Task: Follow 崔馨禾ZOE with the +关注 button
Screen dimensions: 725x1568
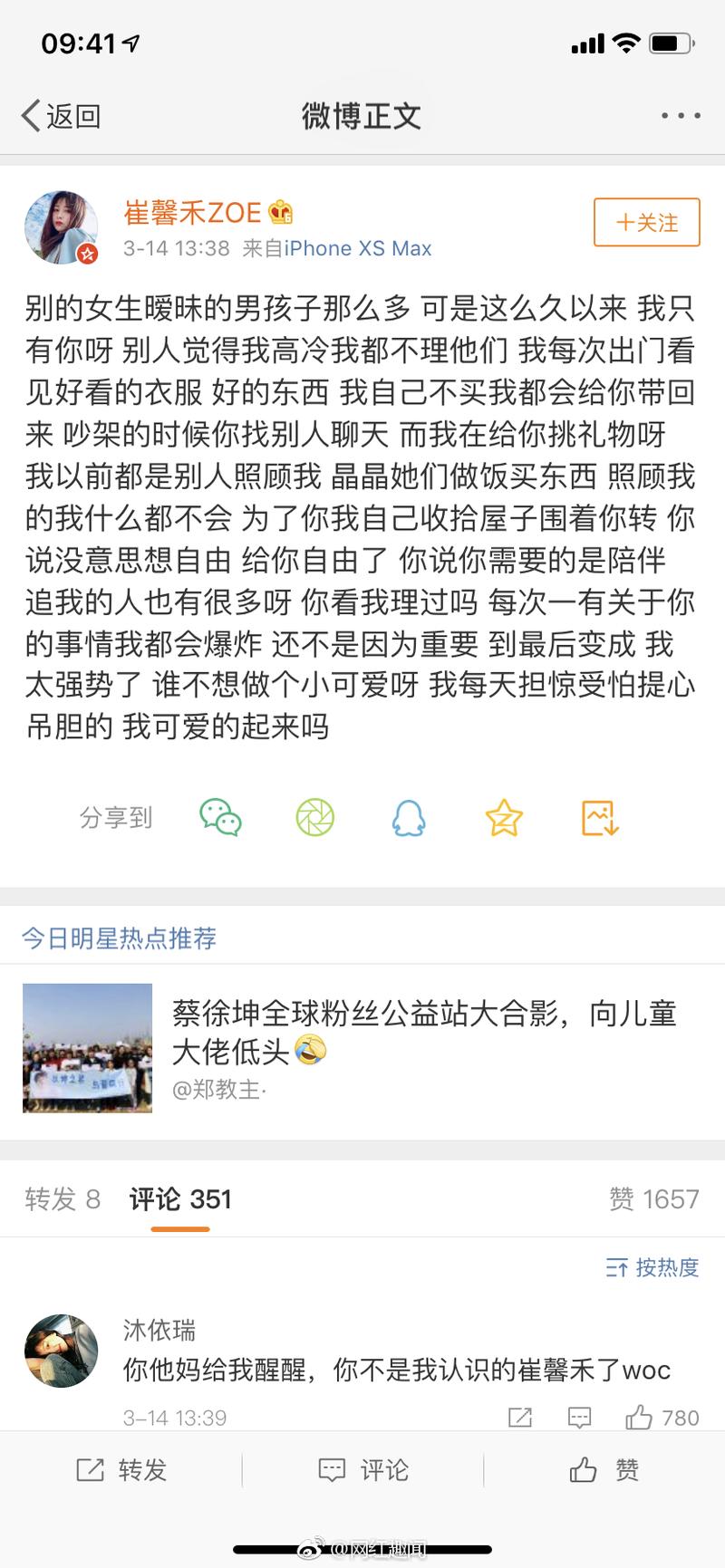Action: click(x=646, y=223)
